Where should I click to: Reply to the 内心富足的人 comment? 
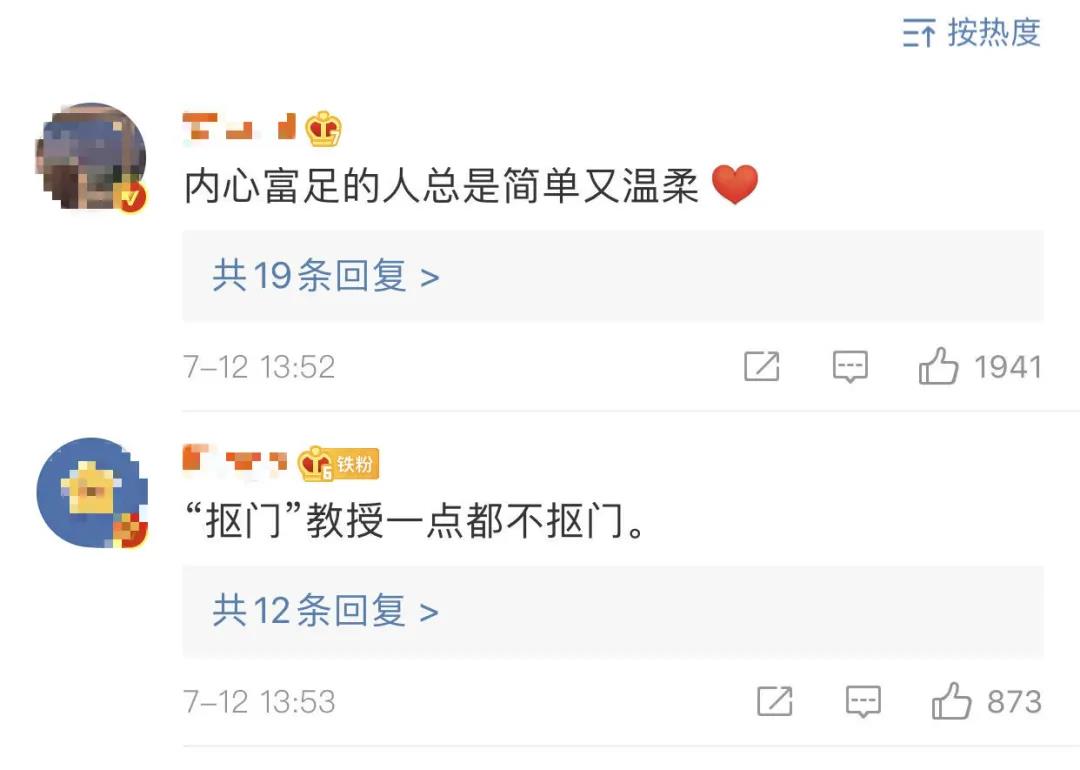pyautogui.click(x=851, y=368)
